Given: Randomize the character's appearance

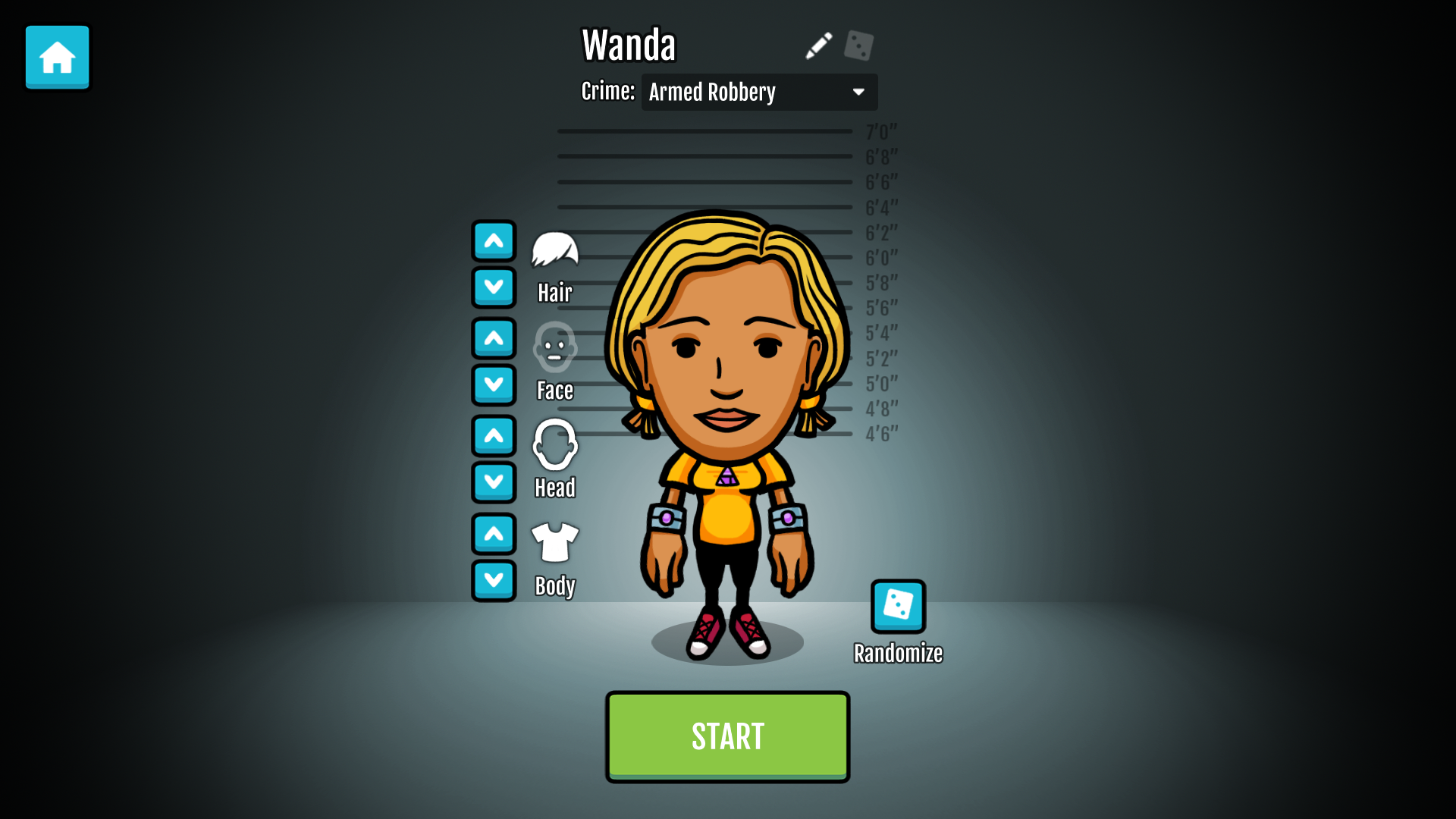Looking at the screenshot, I should 898,606.
